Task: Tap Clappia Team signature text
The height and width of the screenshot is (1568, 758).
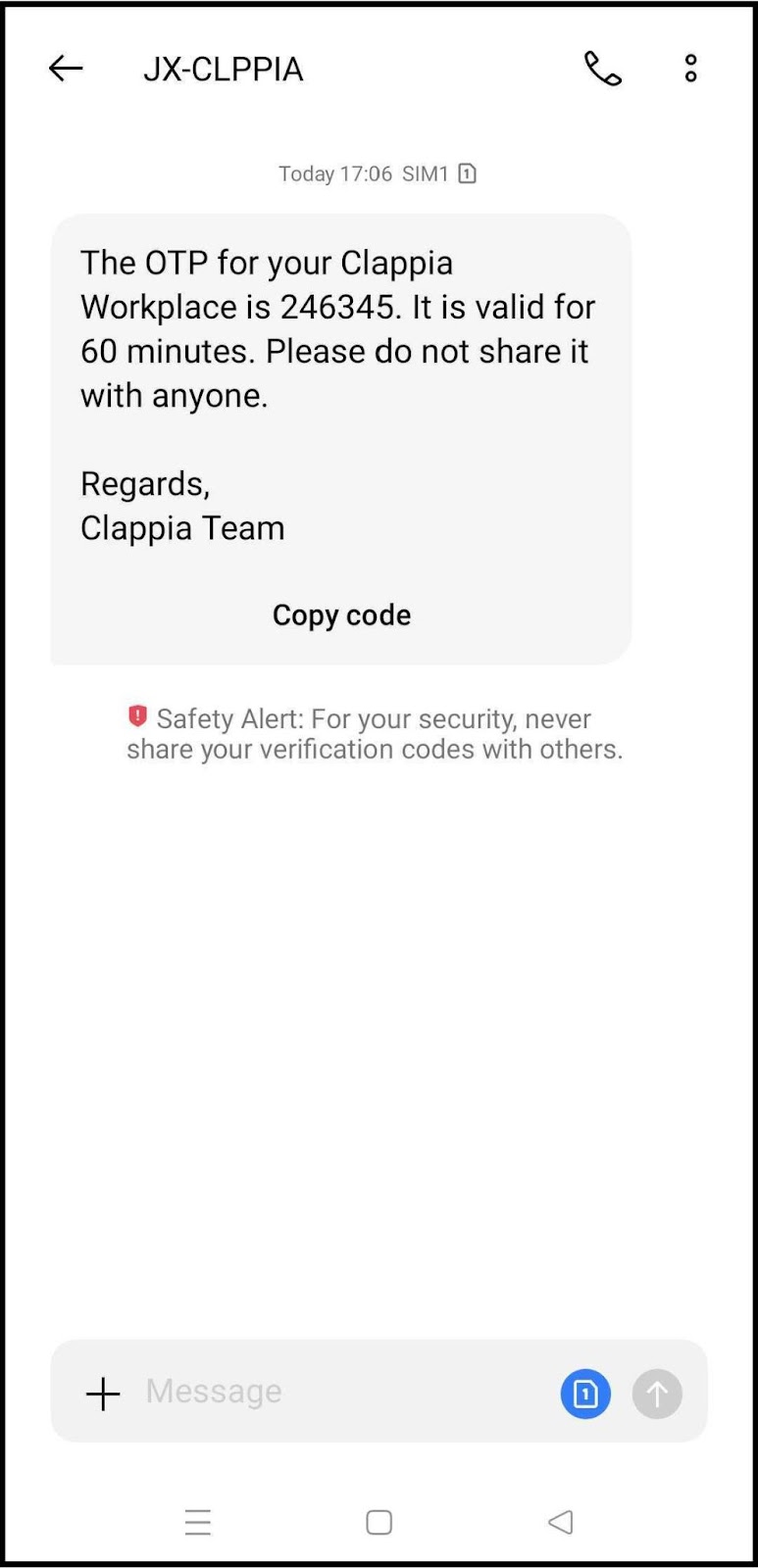Action: [x=182, y=527]
